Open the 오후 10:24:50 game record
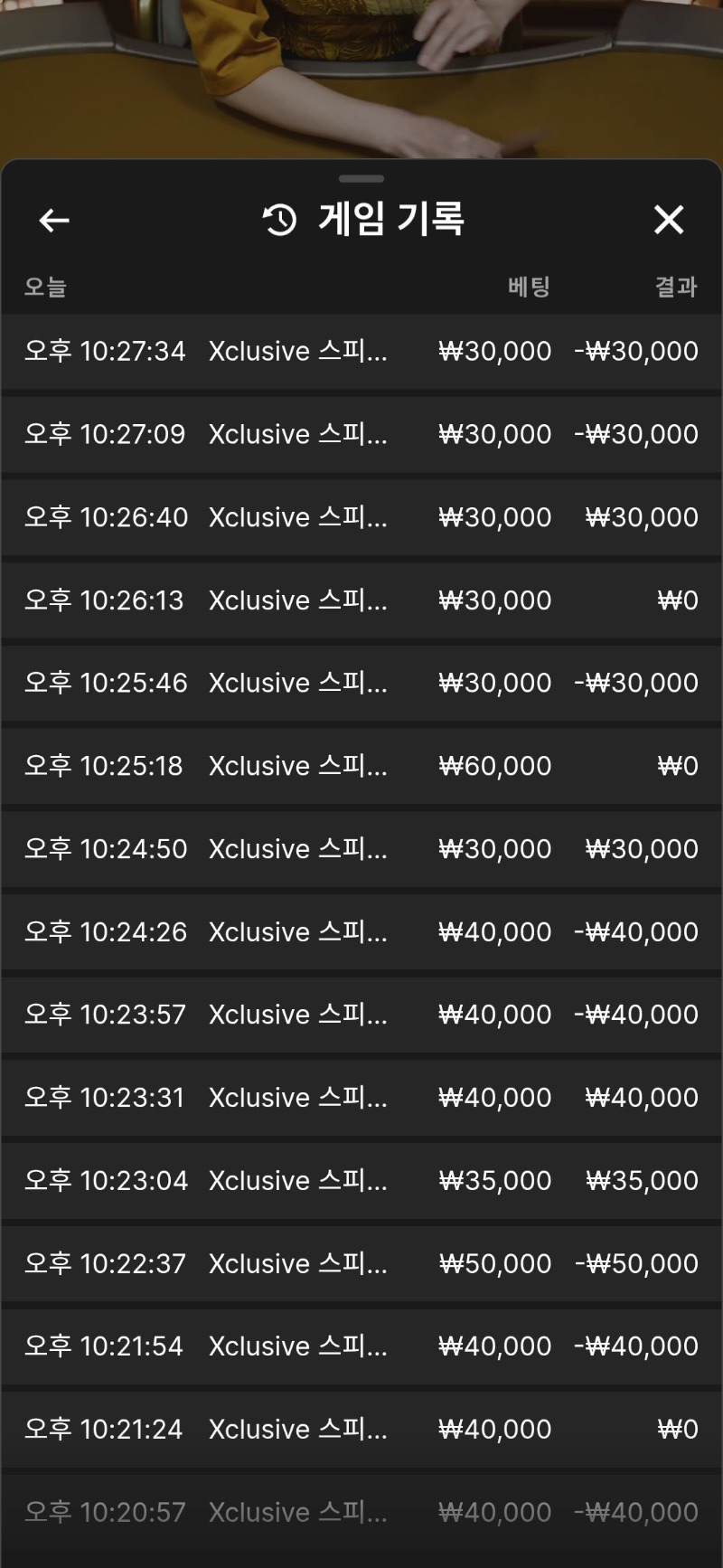The height and width of the screenshot is (1568, 723). click(x=361, y=849)
